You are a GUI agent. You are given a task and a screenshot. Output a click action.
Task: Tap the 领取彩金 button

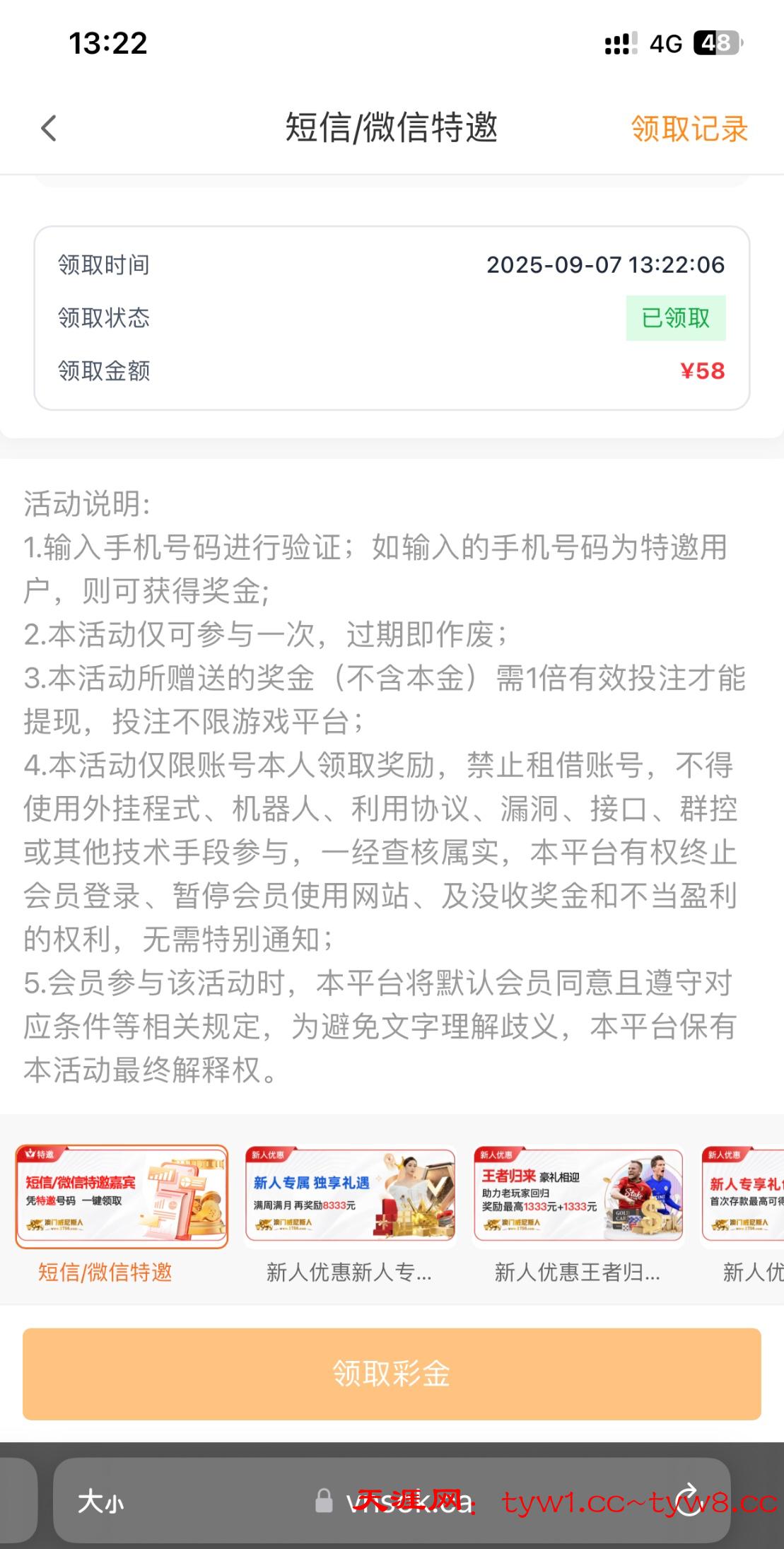(x=392, y=1374)
